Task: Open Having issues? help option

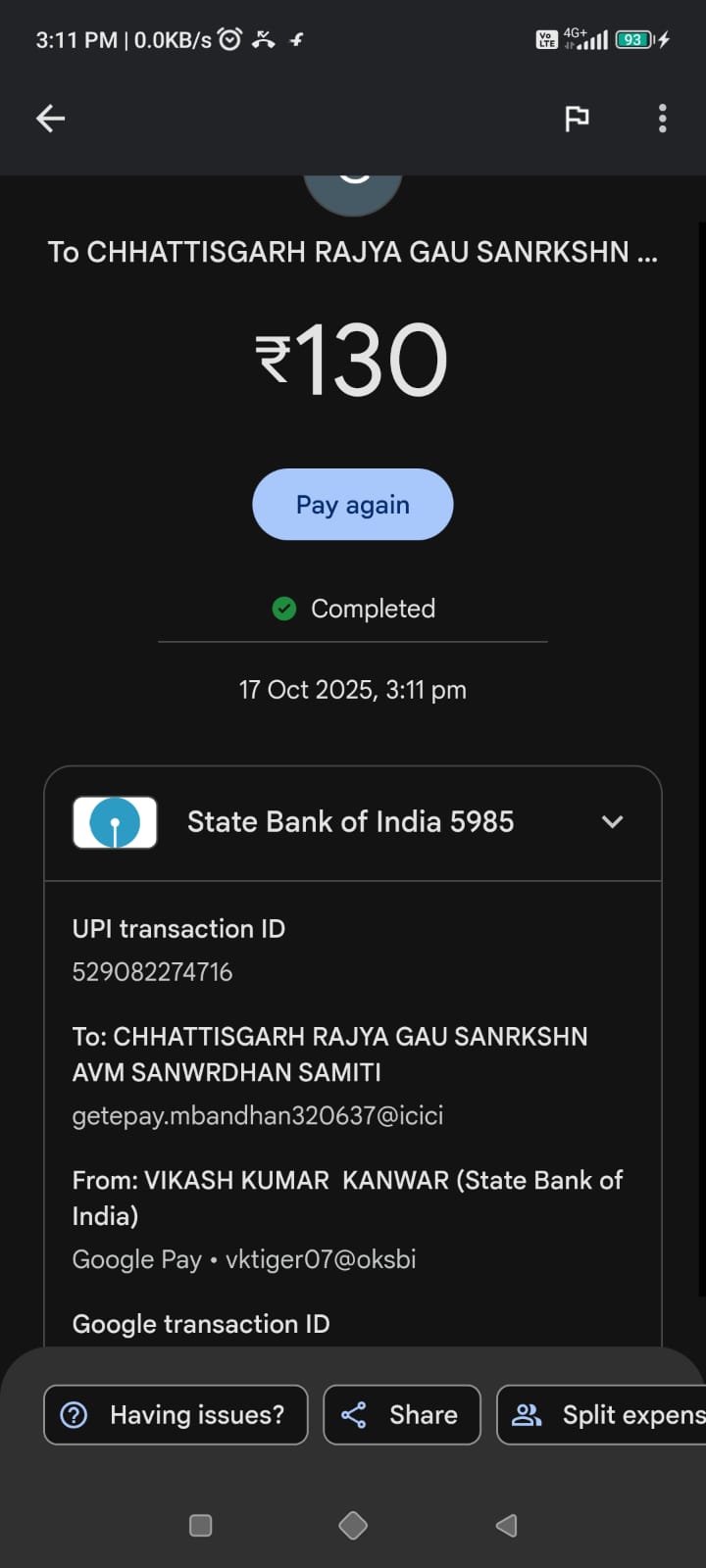Action: (176, 1415)
